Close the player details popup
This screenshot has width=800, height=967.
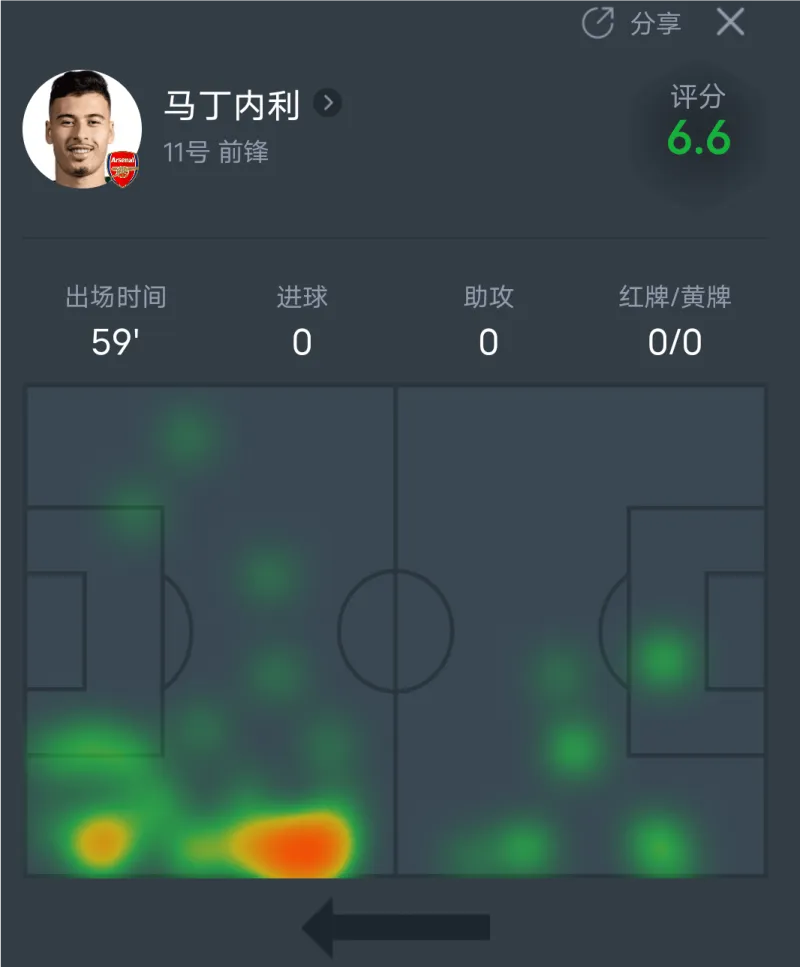click(x=731, y=22)
